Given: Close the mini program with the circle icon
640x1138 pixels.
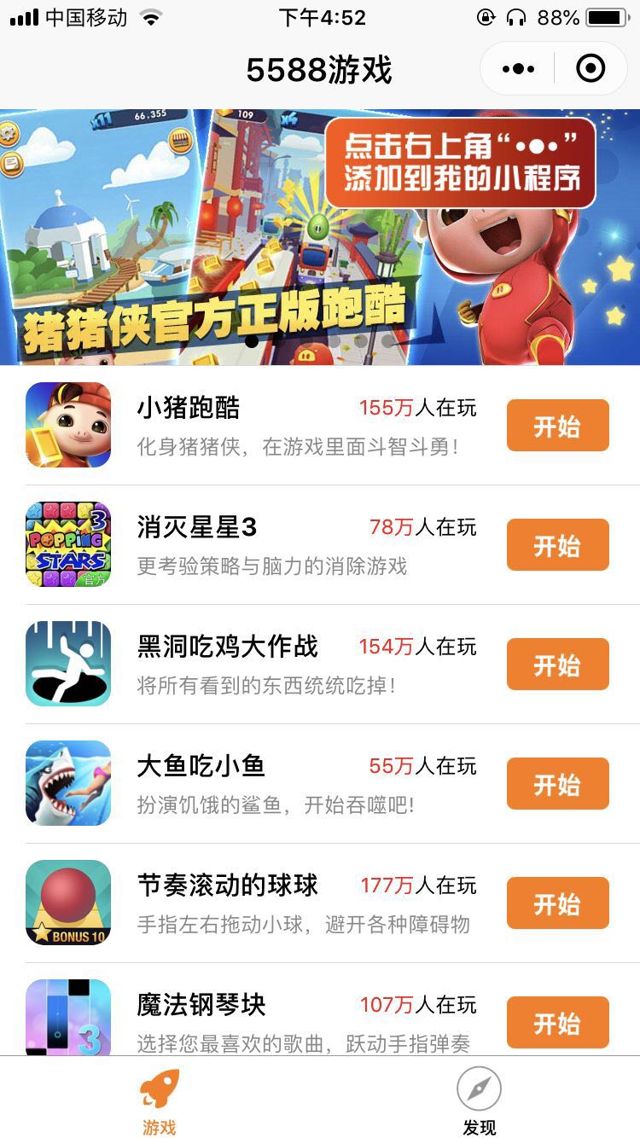Looking at the screenshot, I should [591, 69].
